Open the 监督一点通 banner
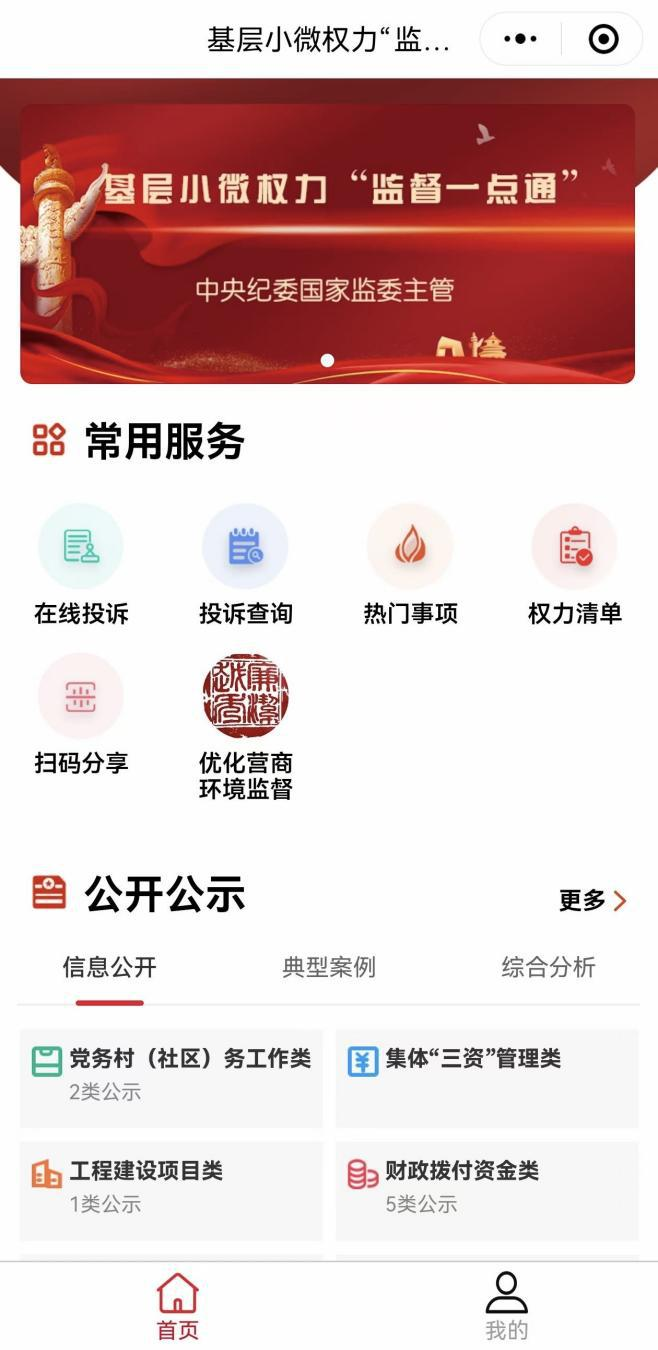658x1350 pixels. [327, 243]
